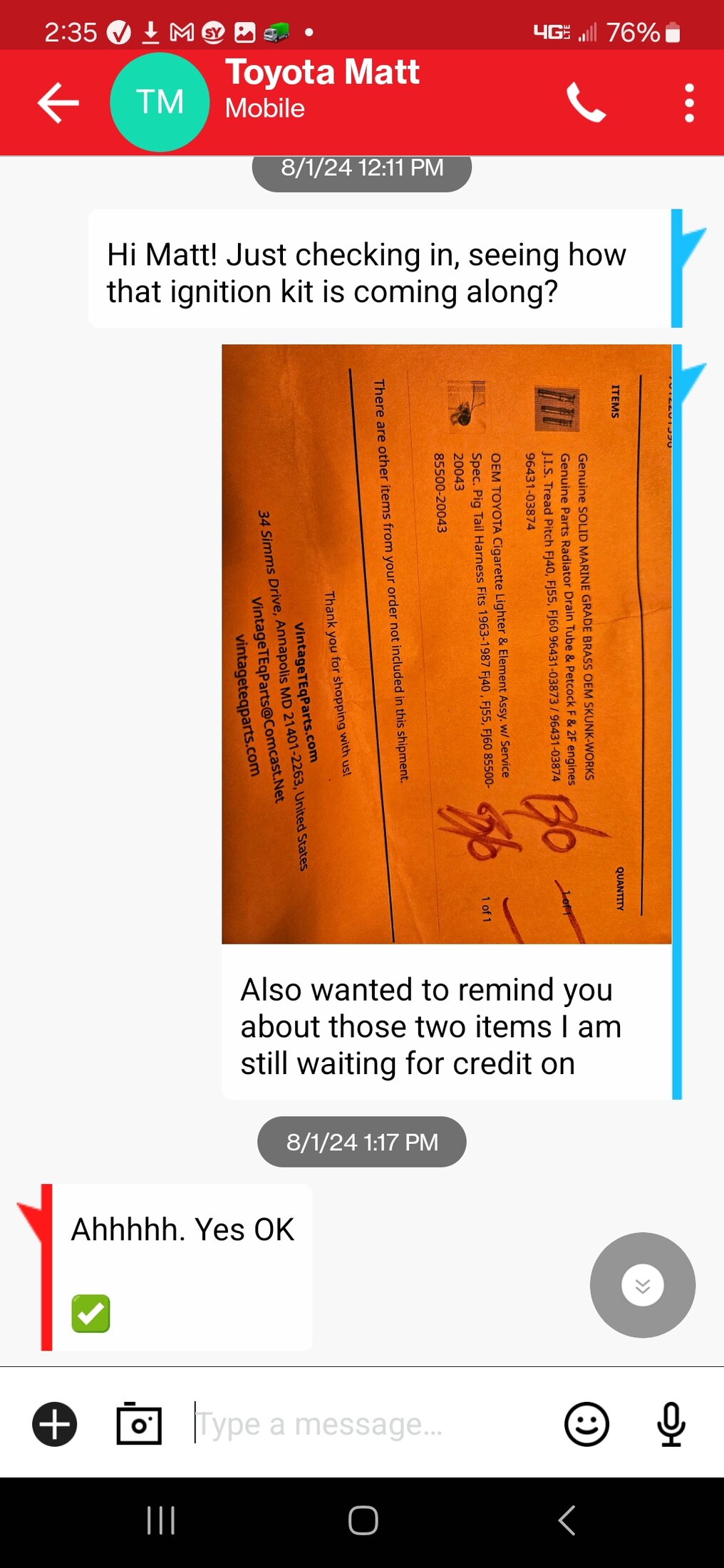This screenshot has height=1568, width=724.
Task: Focus the Type a message field
Action: pyautogui.click(x=371, y=1424)
